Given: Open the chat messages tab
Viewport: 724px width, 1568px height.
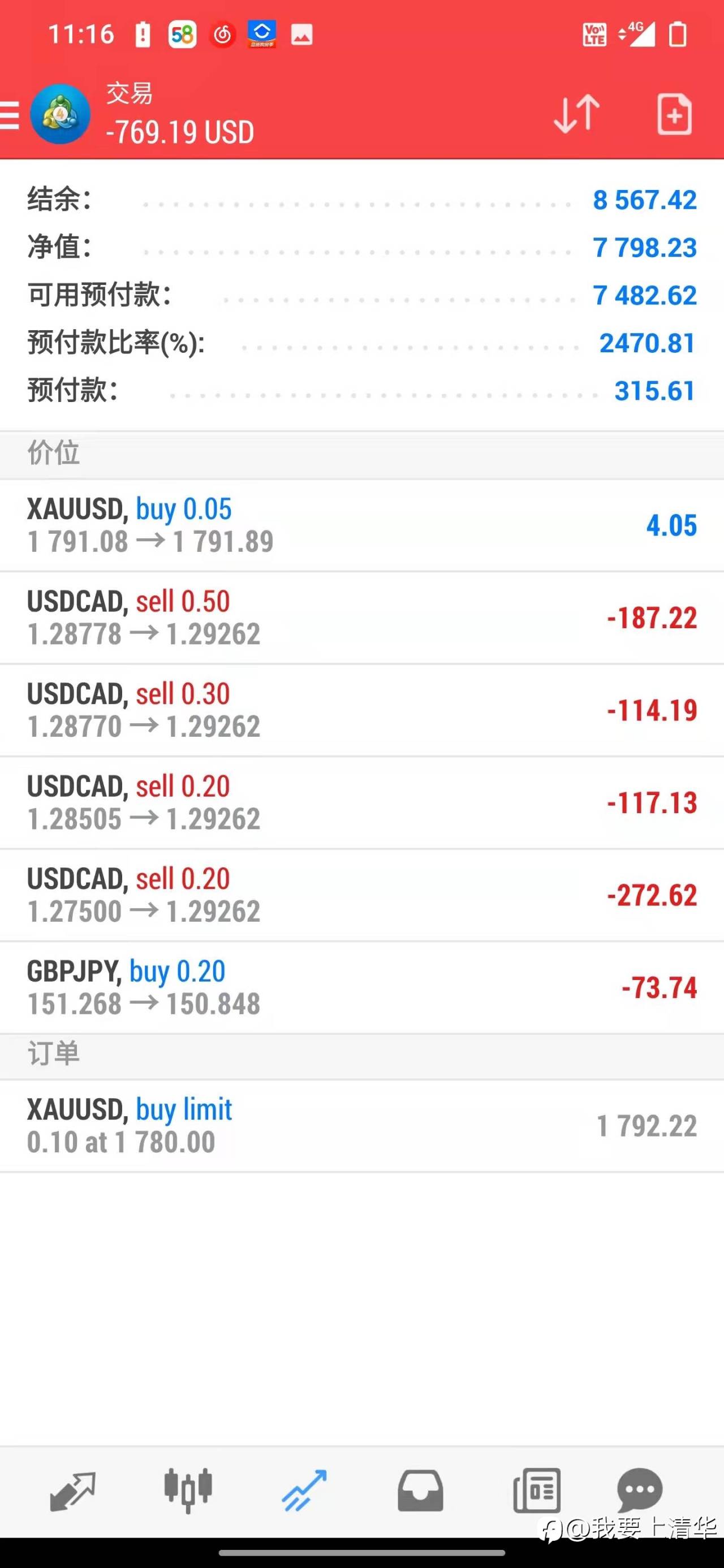Looking at the screenshot, I should click(x=639, y=1491).
